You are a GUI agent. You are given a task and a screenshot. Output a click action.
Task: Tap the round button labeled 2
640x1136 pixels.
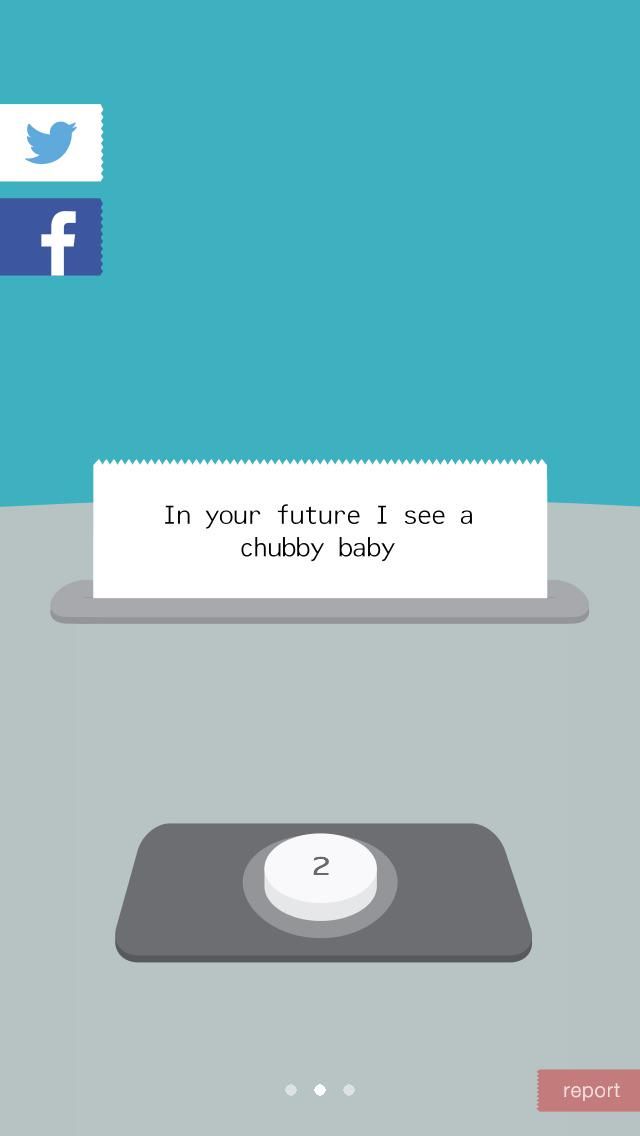[320, 868]
